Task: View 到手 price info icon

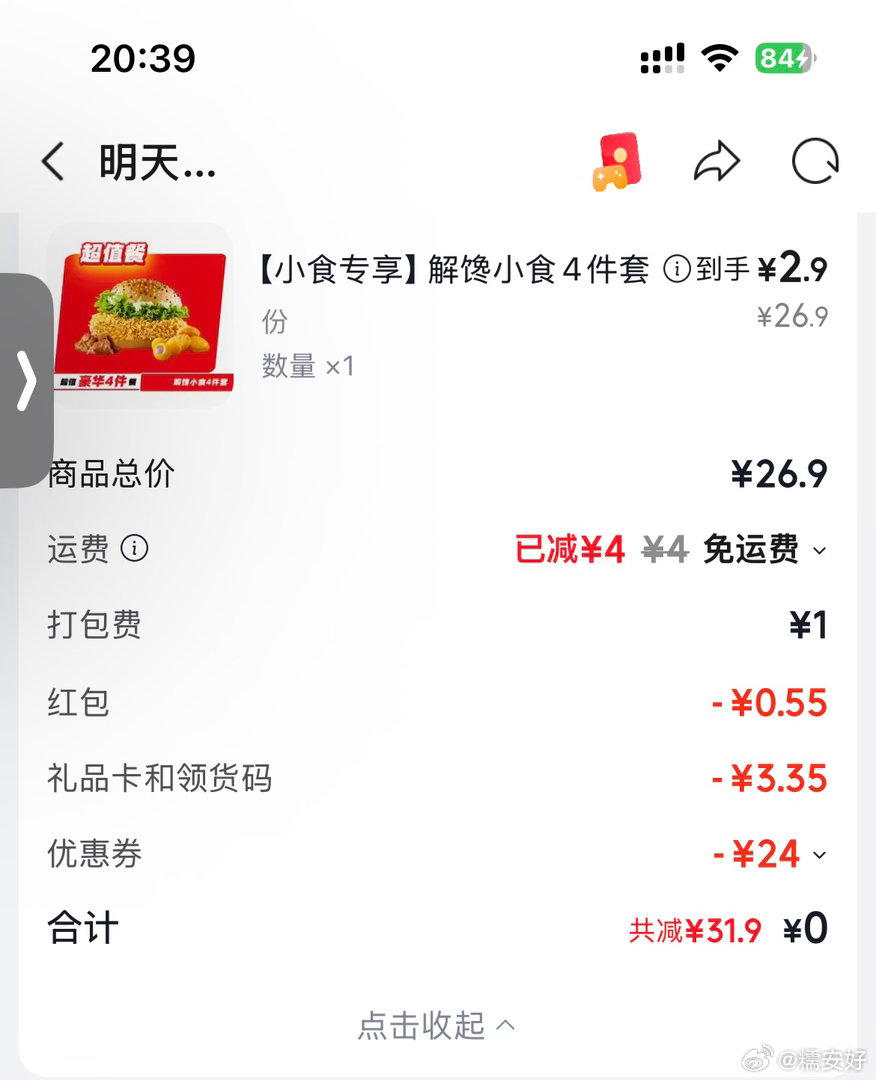Action: [677, 269]
